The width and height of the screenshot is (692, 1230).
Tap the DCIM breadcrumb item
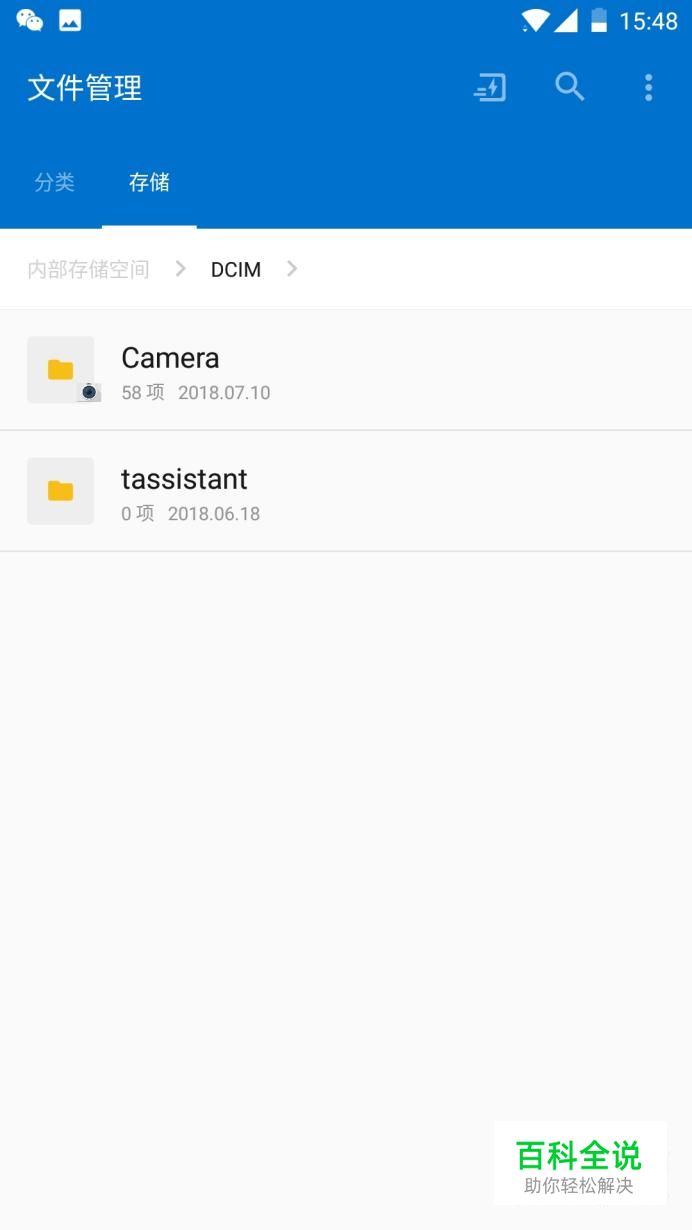click(x=236, y=269)
